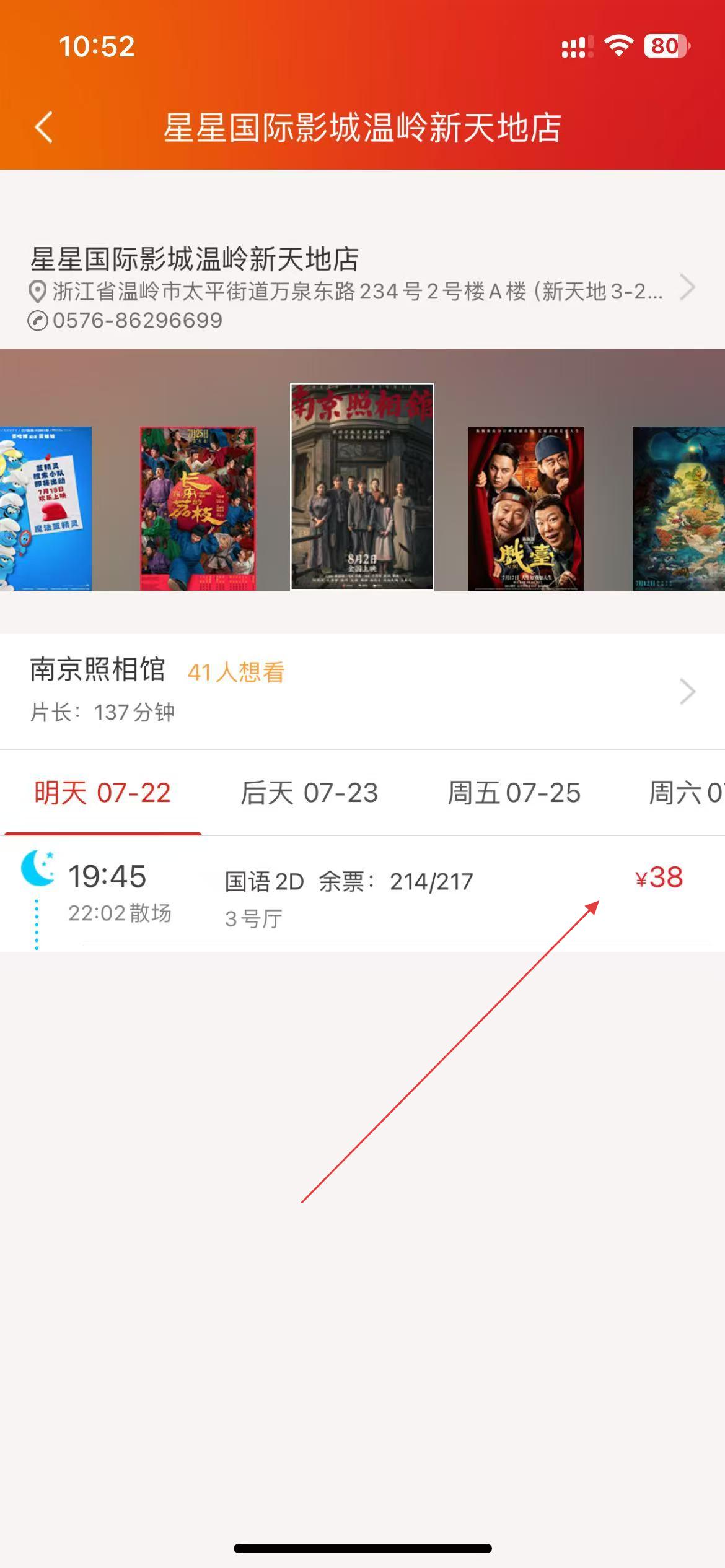Go back using the header arrow

[x=43, y=128]
